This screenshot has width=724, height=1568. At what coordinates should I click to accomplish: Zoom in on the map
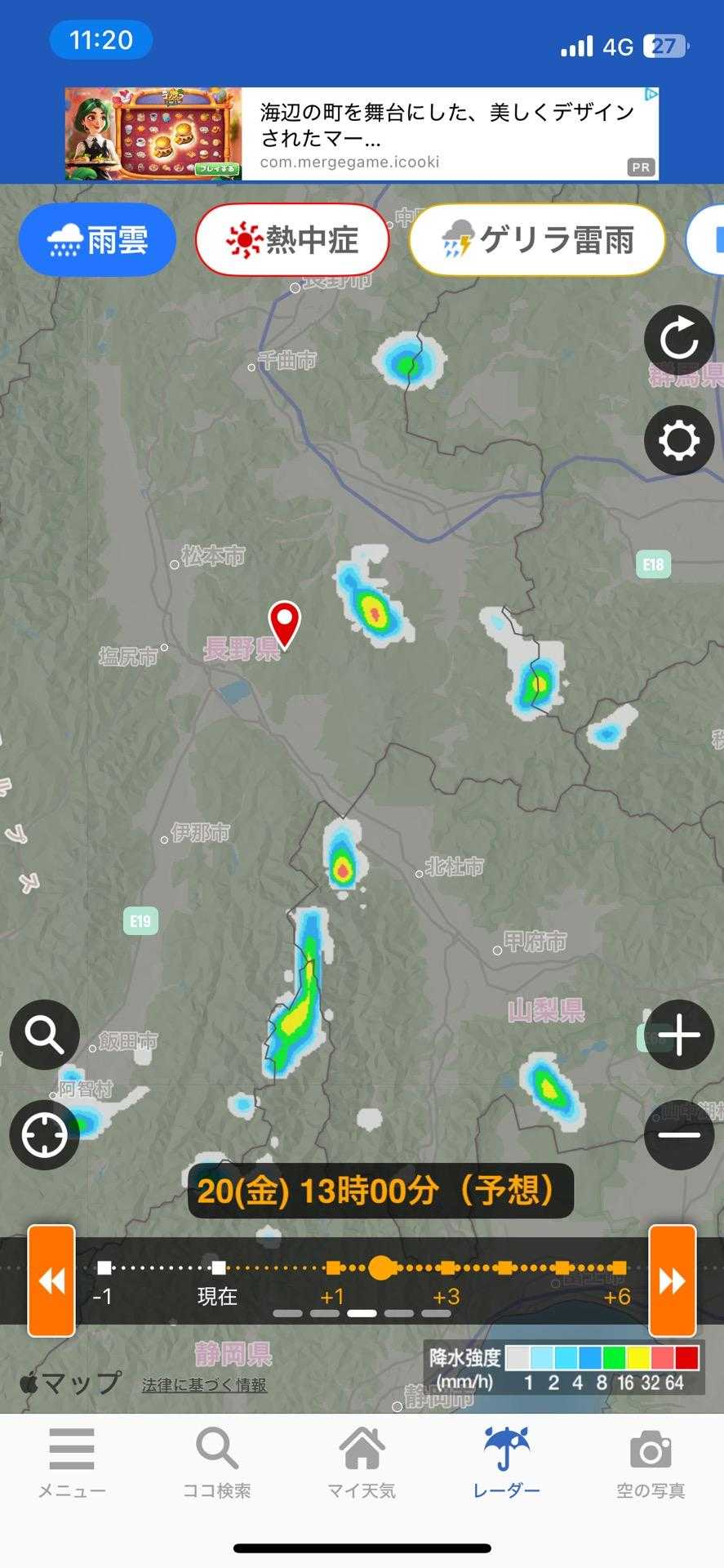tap(678, 1035)
